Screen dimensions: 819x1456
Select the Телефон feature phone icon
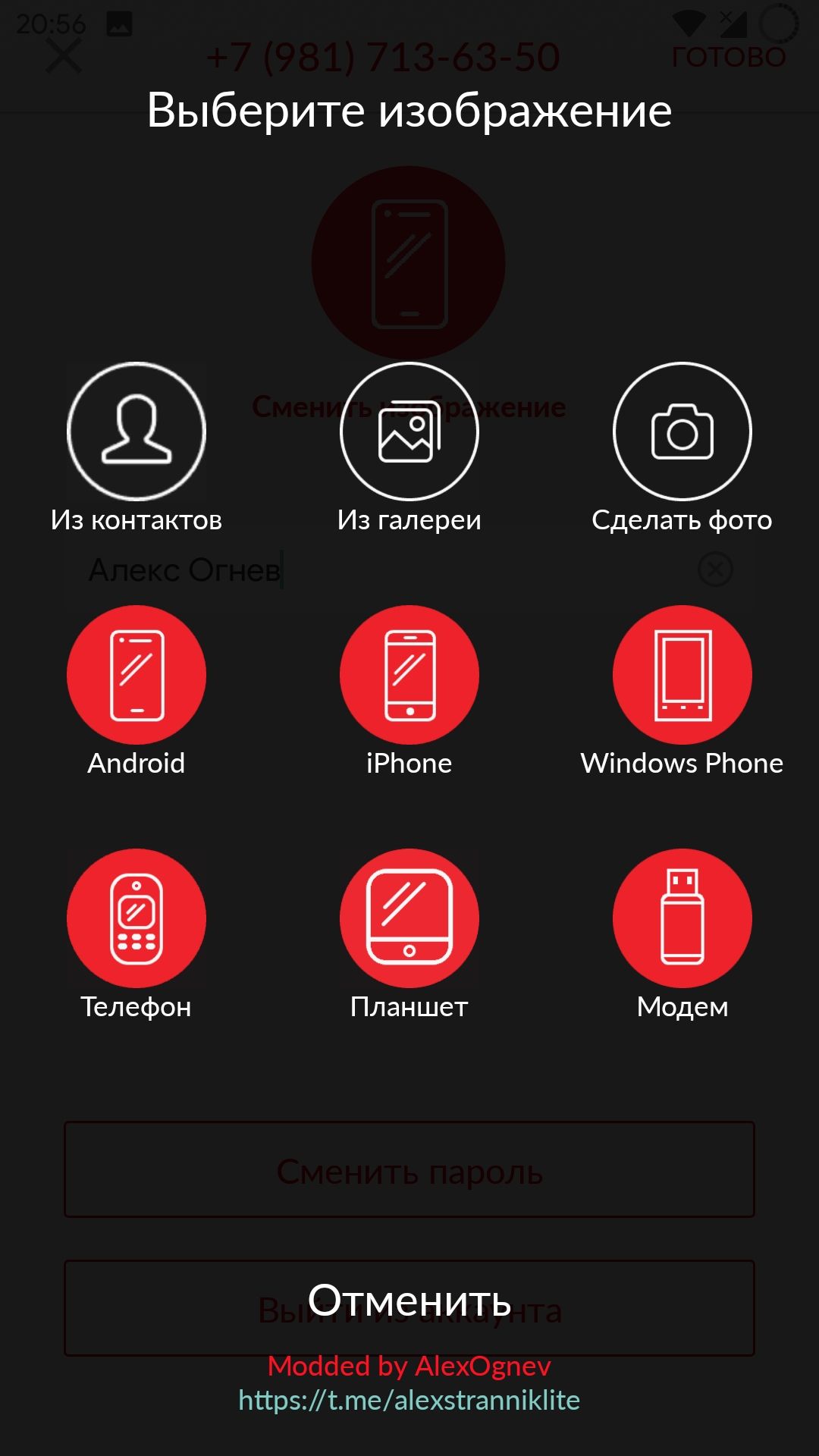click(136, 918)
